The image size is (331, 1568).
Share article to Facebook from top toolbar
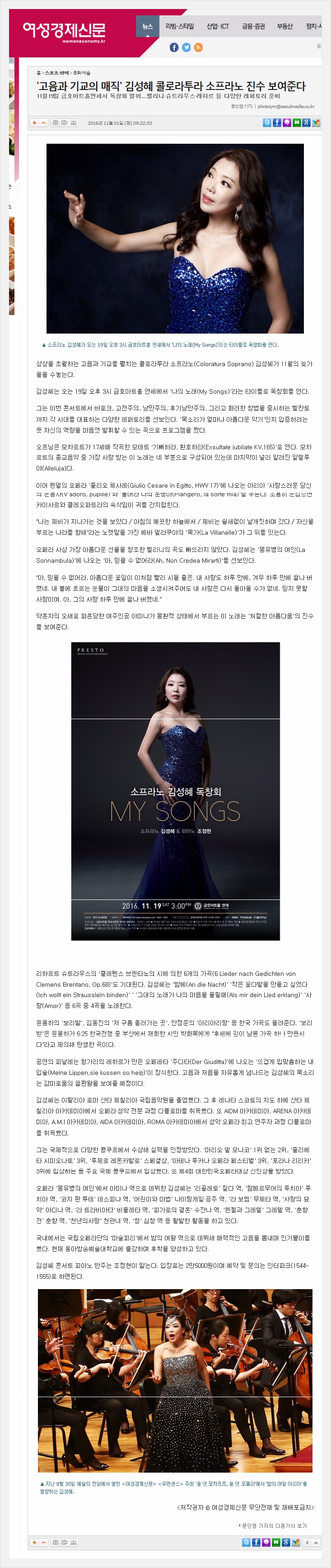click(277, 123)
